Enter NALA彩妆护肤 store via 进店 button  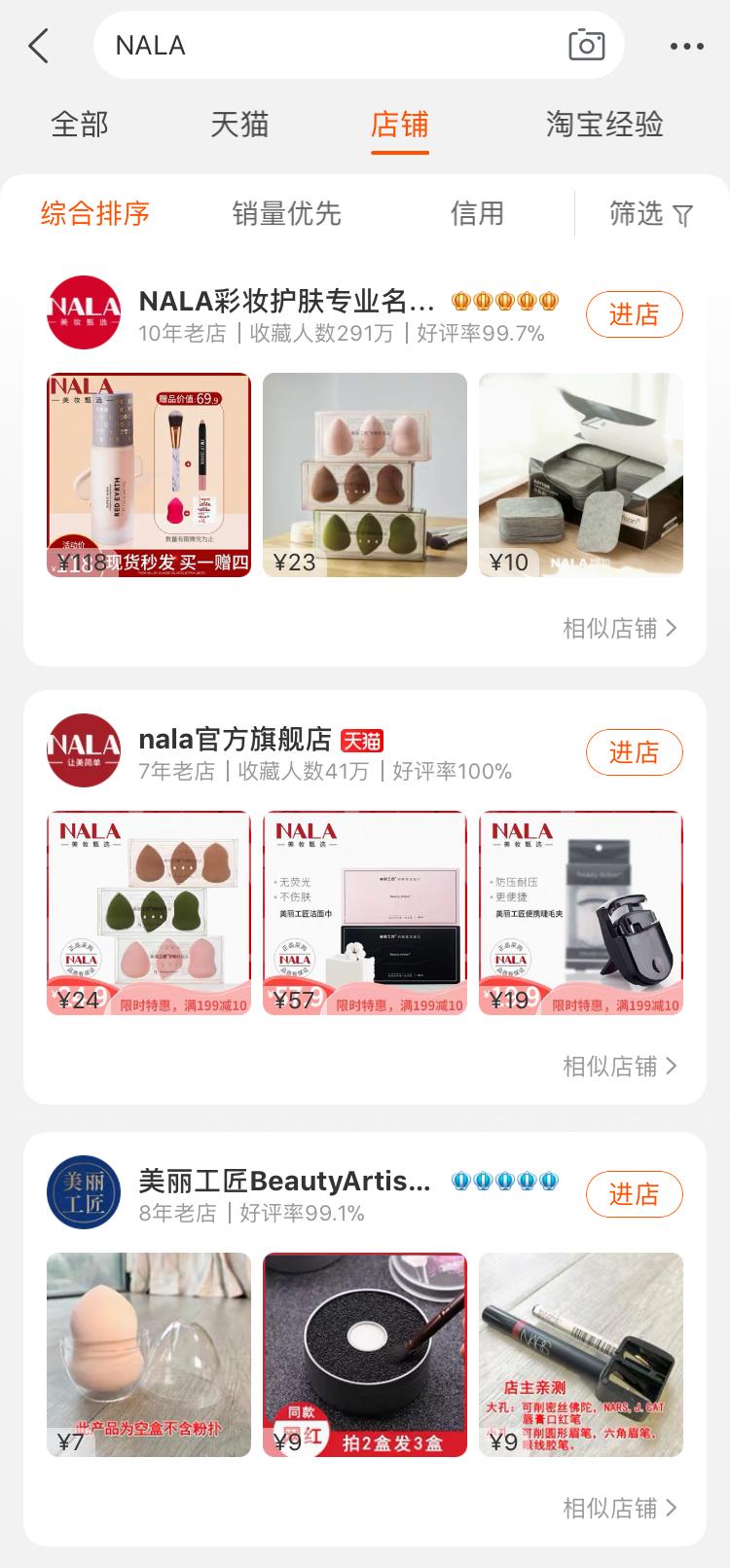click(634, 314)
